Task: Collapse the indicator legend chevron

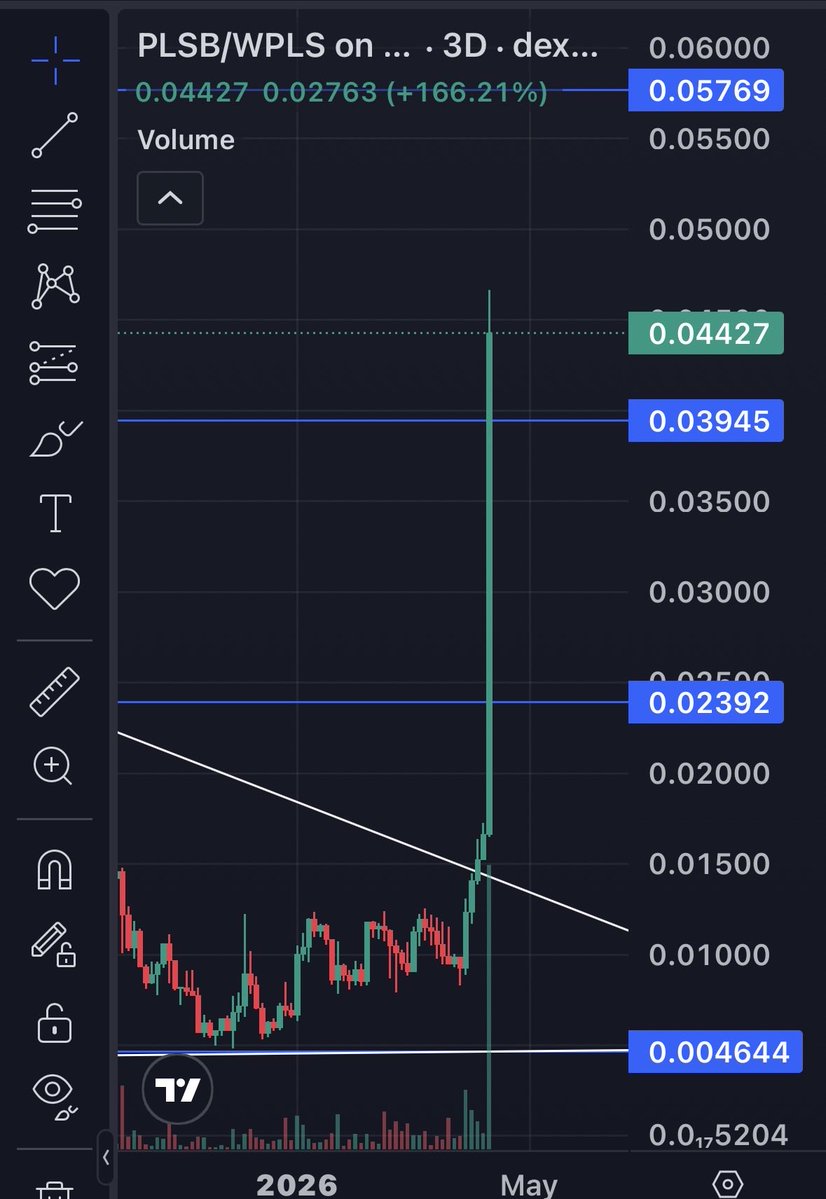Action: tap(170, 198)
